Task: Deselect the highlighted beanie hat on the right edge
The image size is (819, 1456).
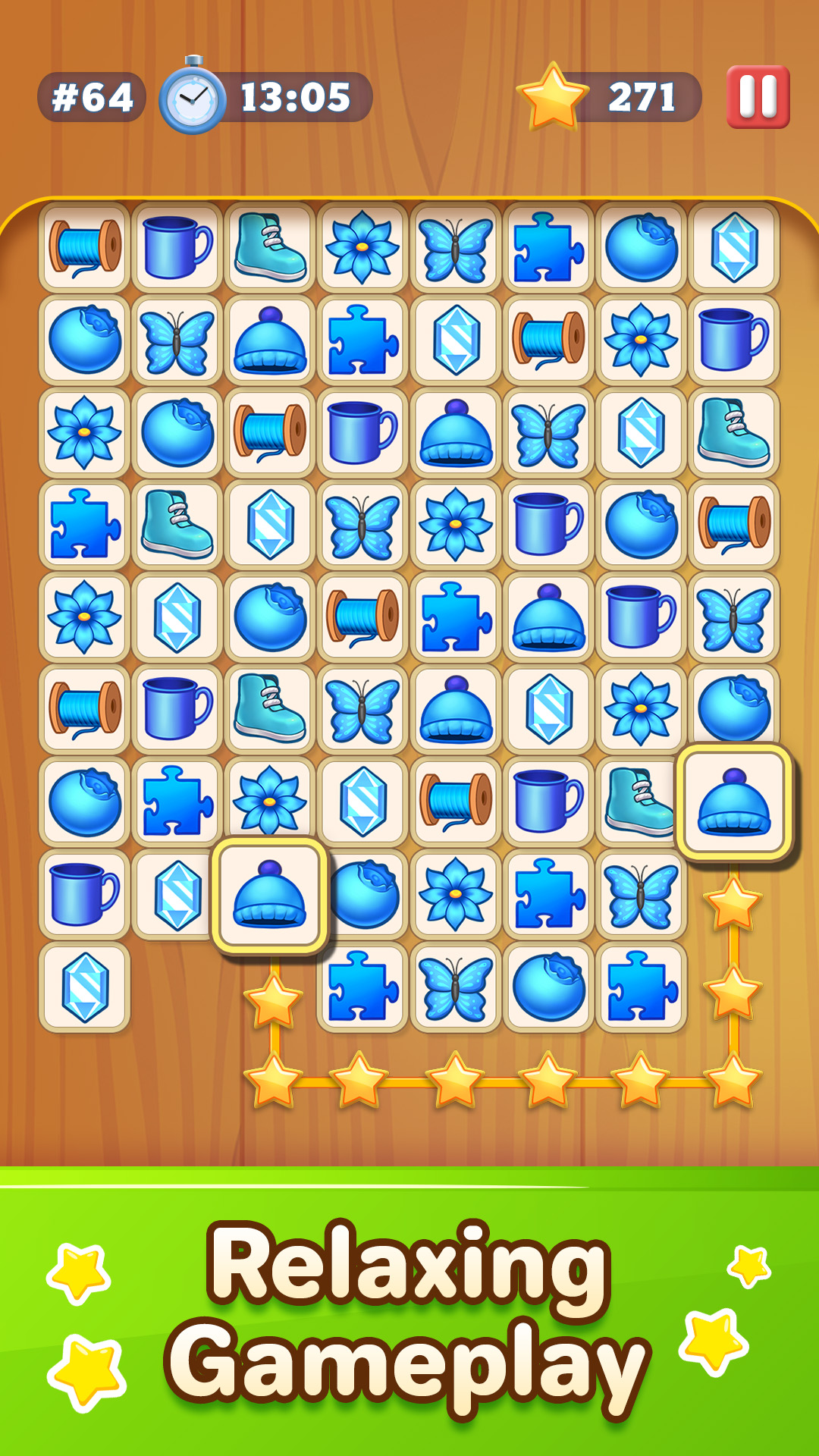Action: click(x=733, y=804)
